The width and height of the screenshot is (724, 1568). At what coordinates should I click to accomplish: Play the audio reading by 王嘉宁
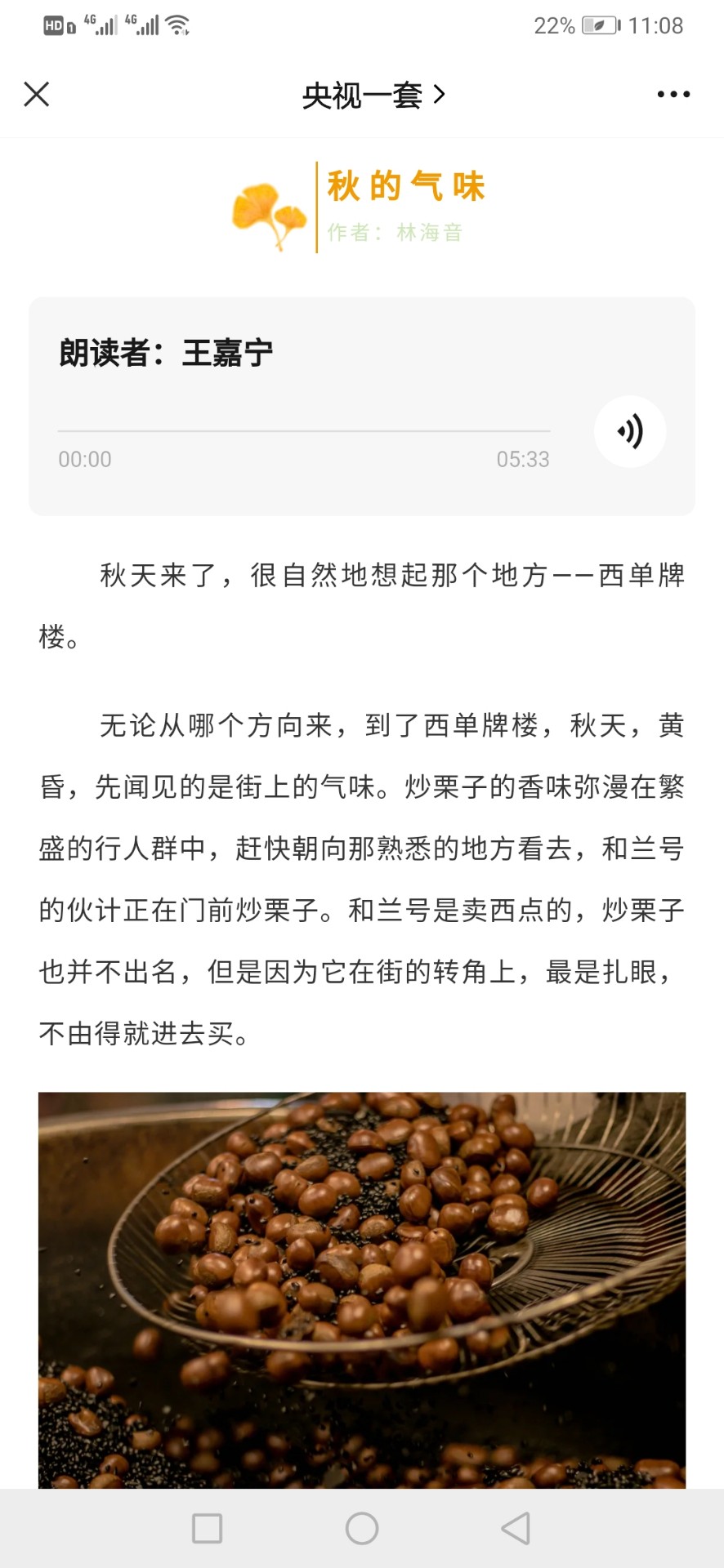coord(630,431)
